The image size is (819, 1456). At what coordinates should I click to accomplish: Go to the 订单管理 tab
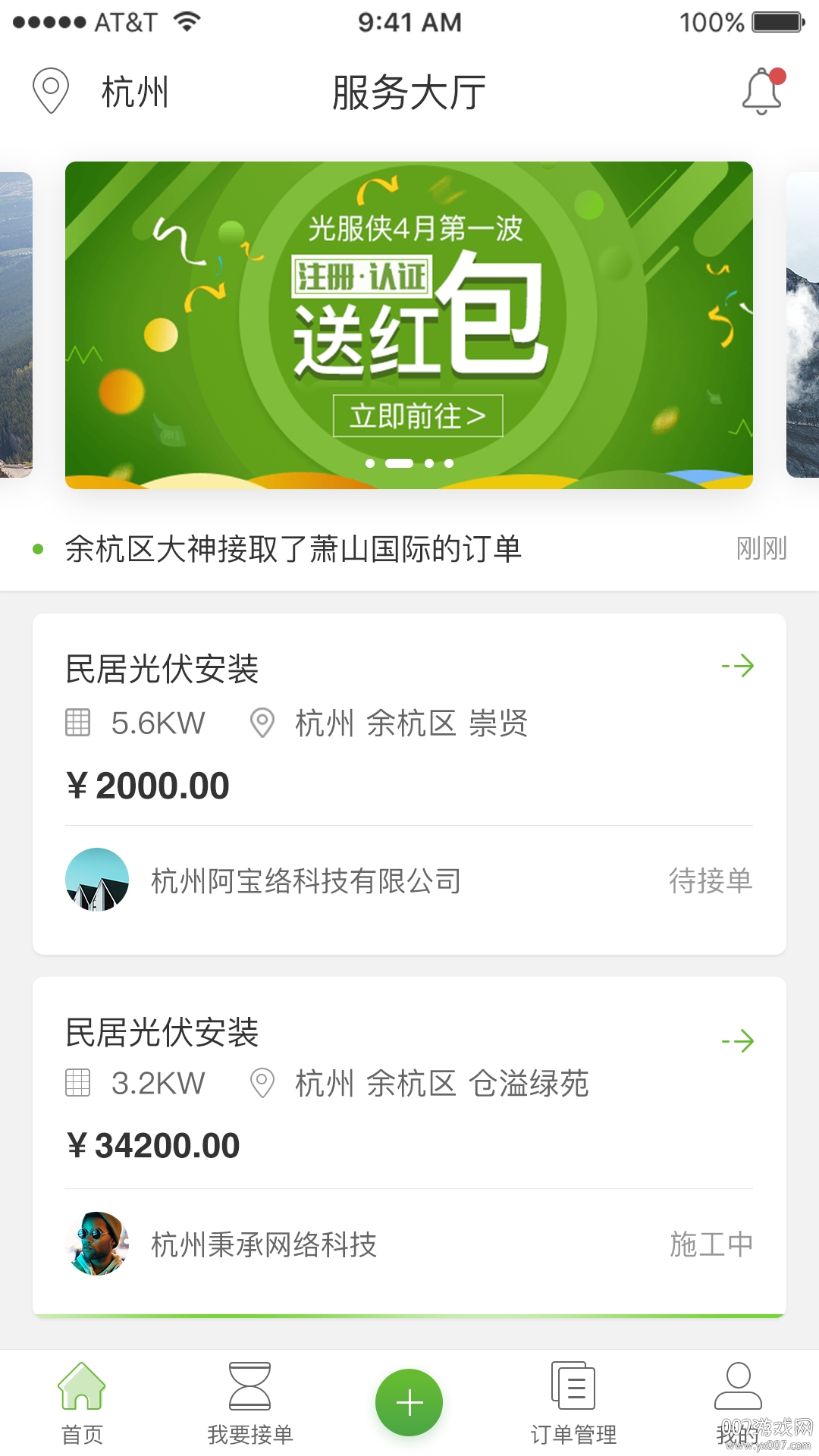pos(573,1403)
